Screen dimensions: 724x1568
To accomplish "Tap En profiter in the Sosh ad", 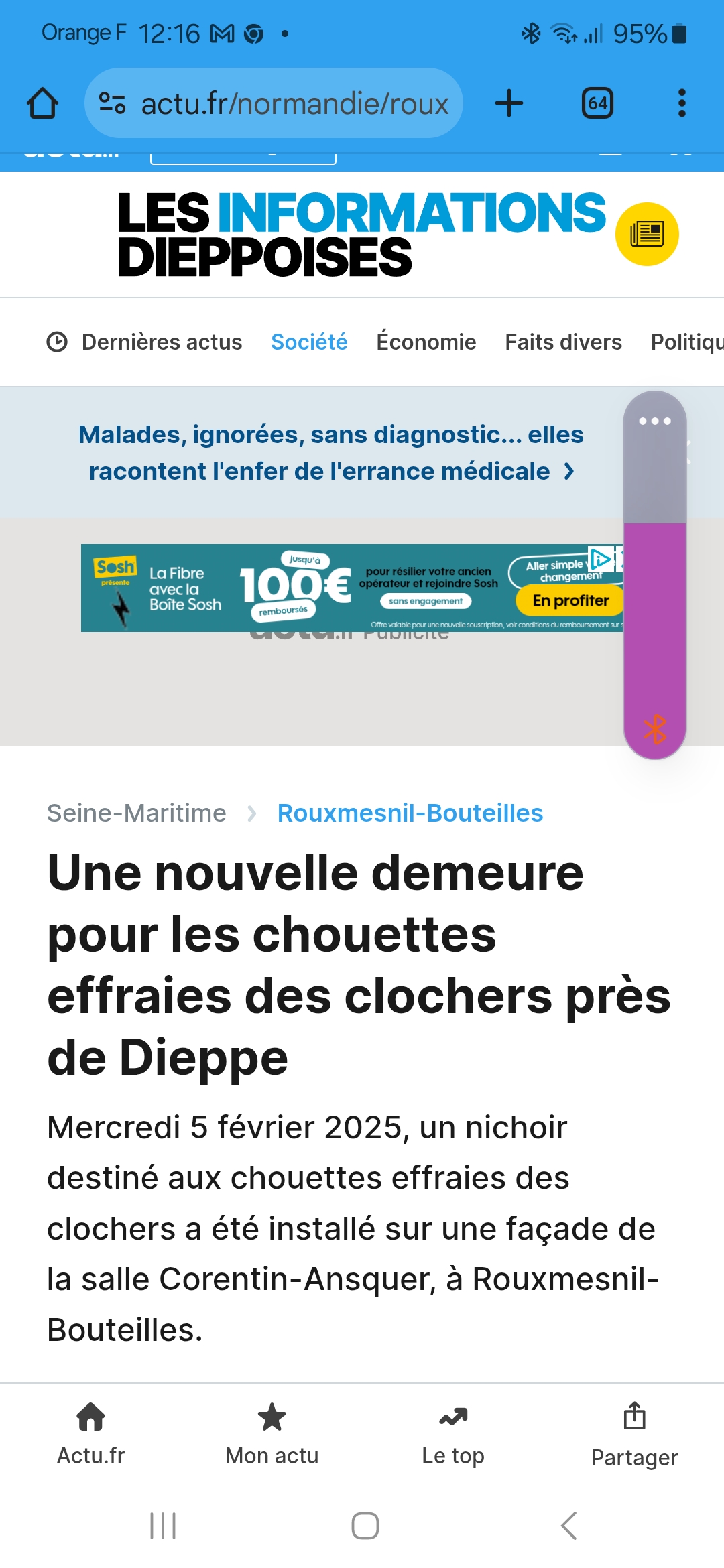I will coord(570,600).
